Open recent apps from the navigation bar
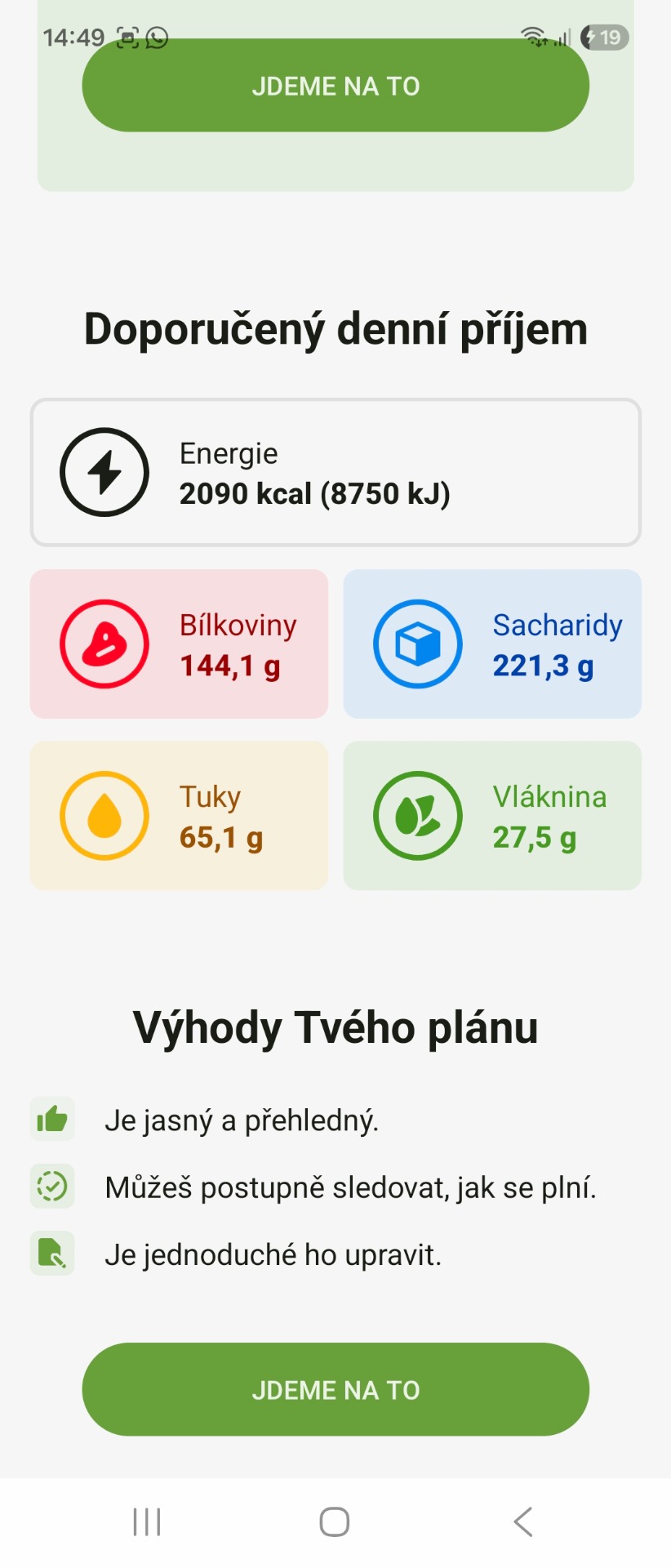671x1568 pixels. tap(147, 1522)
